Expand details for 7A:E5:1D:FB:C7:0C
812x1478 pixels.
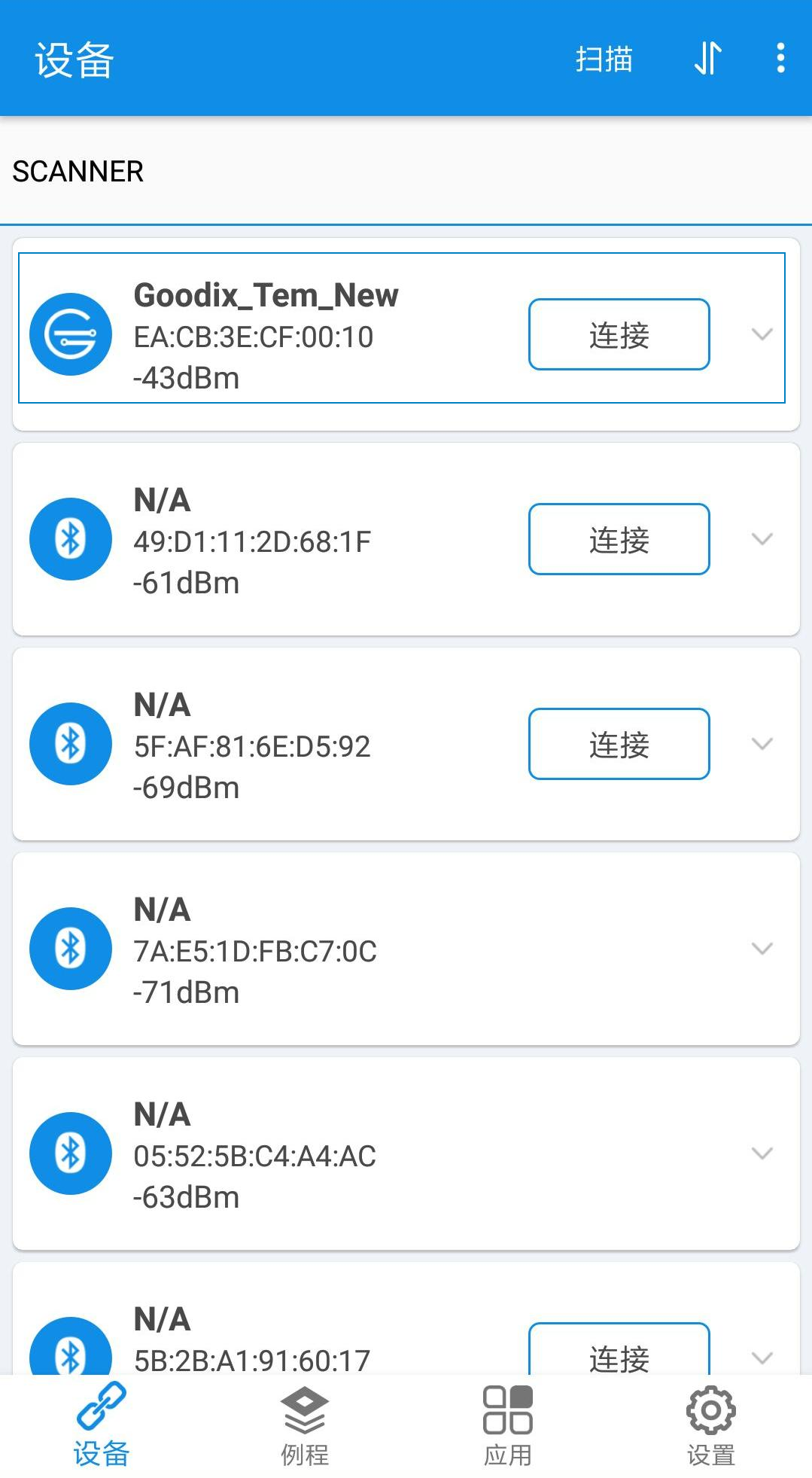click(762, 949)
